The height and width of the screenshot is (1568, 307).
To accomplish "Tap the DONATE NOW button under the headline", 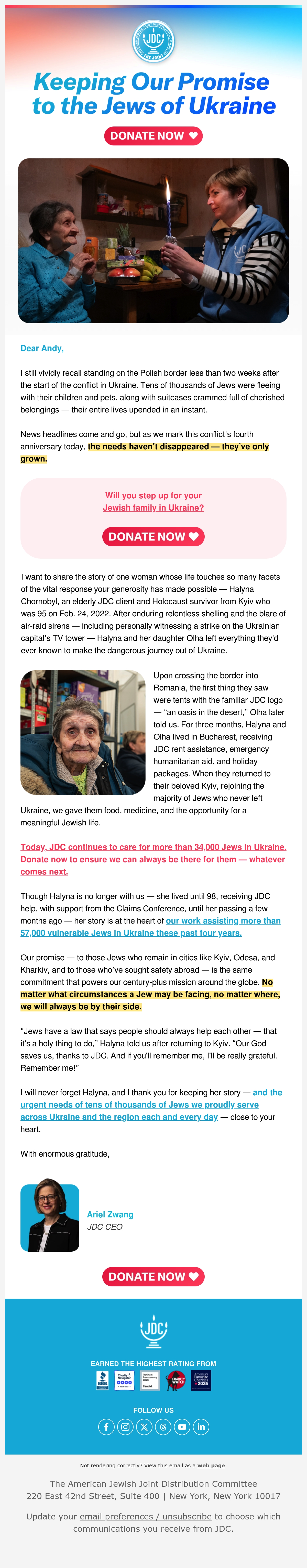I will [x=153, y=136].
